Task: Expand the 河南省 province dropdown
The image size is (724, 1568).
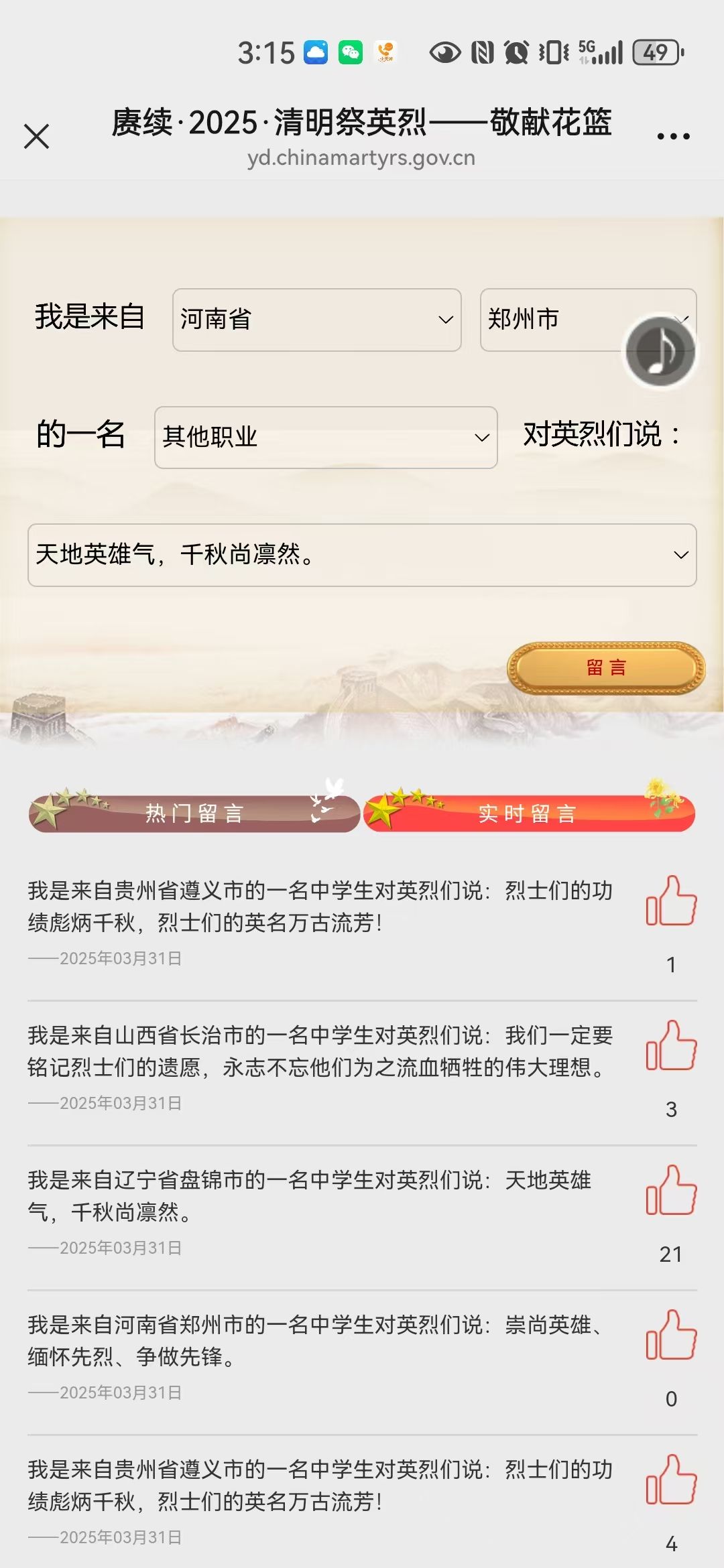Action: coord(316,320)
